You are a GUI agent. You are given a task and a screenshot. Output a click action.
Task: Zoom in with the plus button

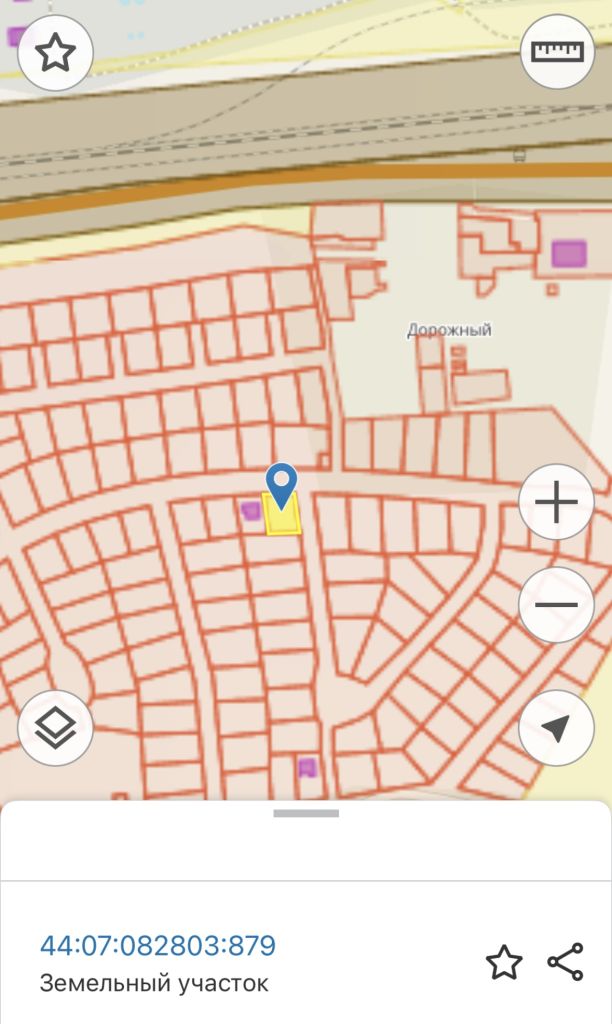tap(556, 502)
